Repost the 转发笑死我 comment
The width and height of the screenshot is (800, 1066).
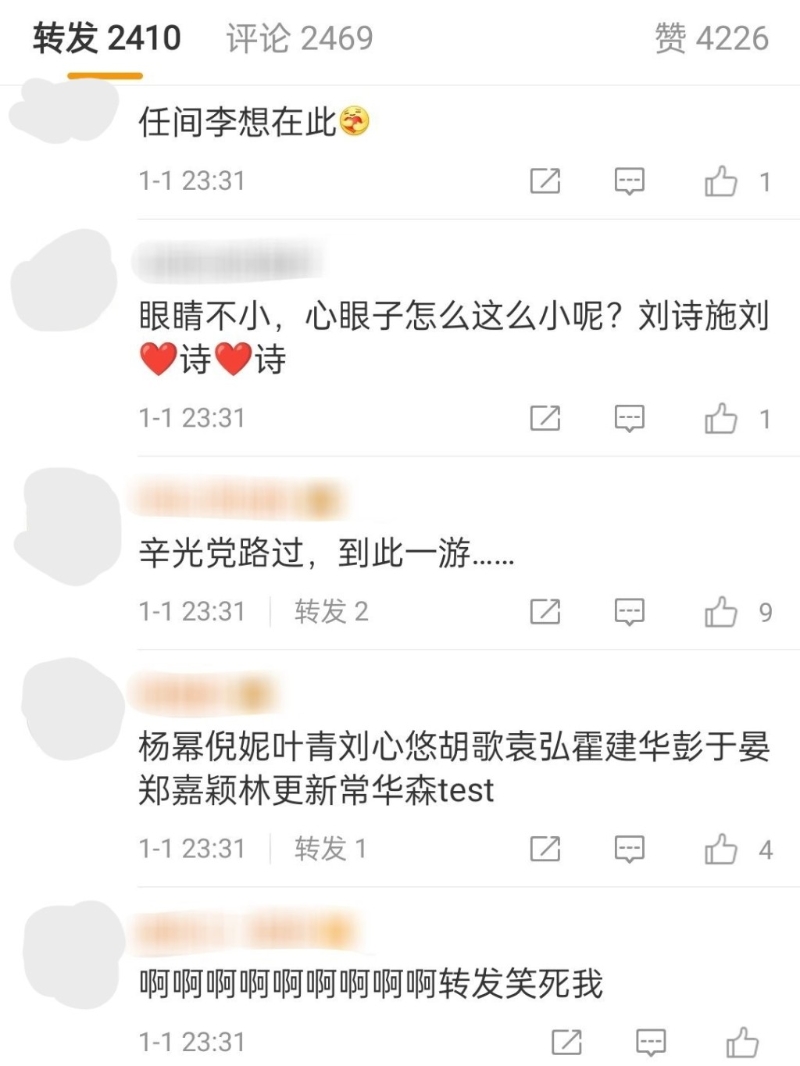567,1042
